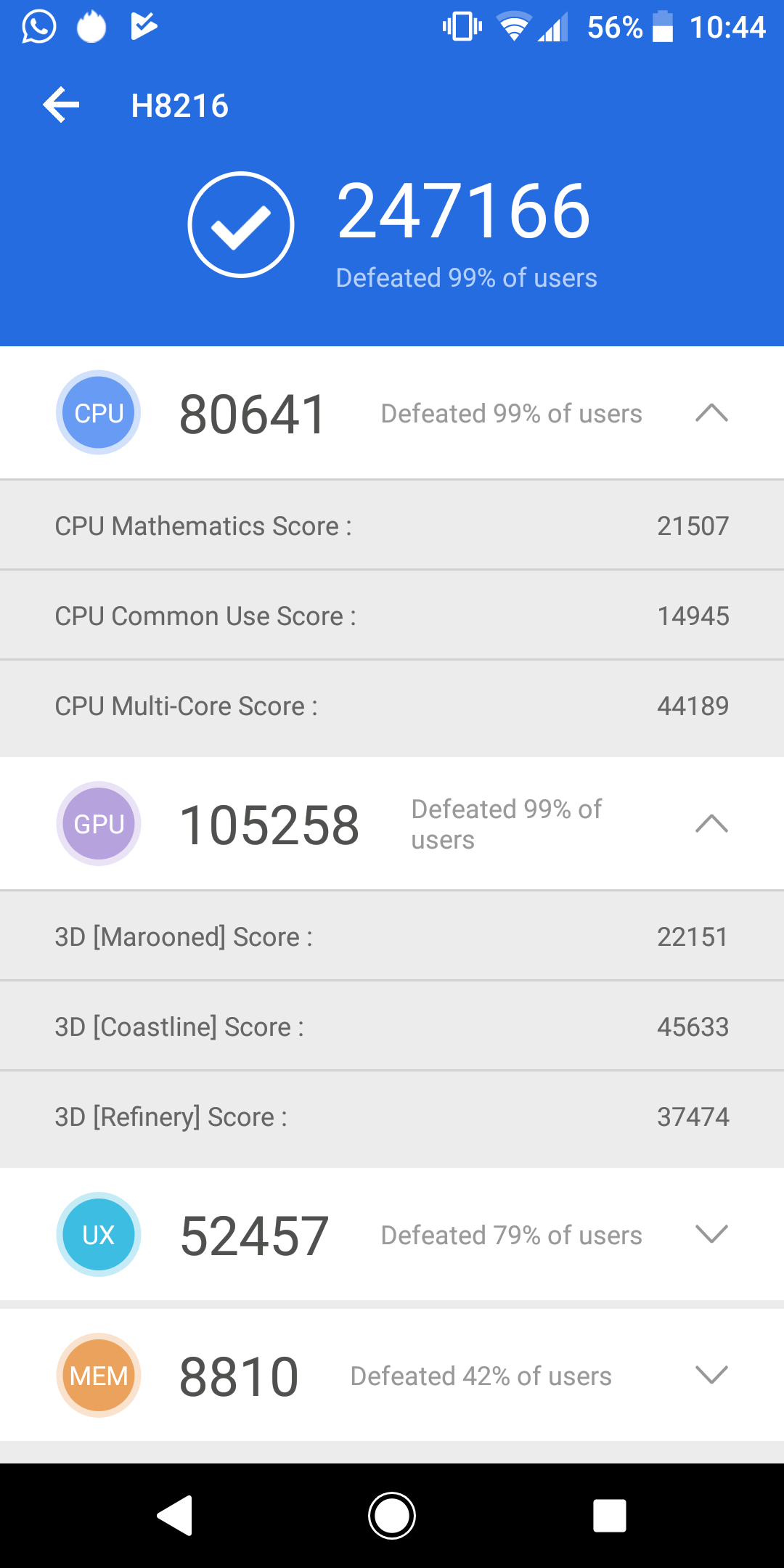Go back using the header arrow
The height and width of the screenshot is (1568, 784).
pyautogui.click(x=61, y=105)
